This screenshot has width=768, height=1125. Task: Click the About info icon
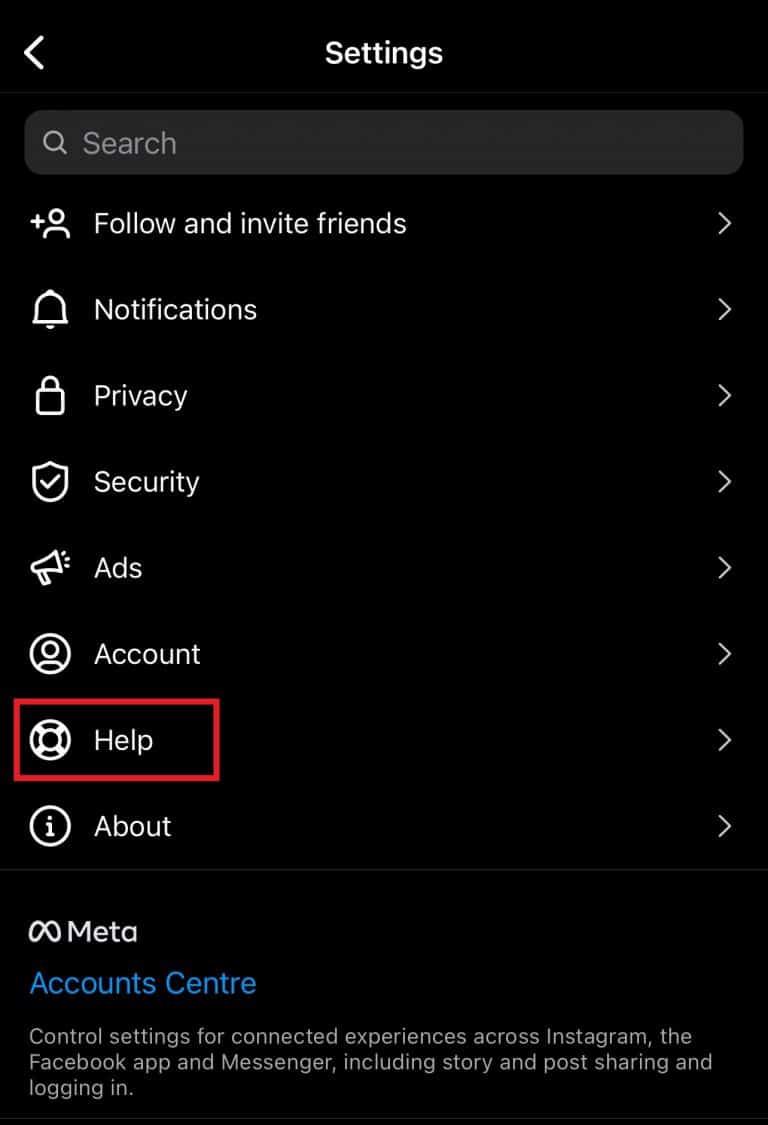[49, 826]
